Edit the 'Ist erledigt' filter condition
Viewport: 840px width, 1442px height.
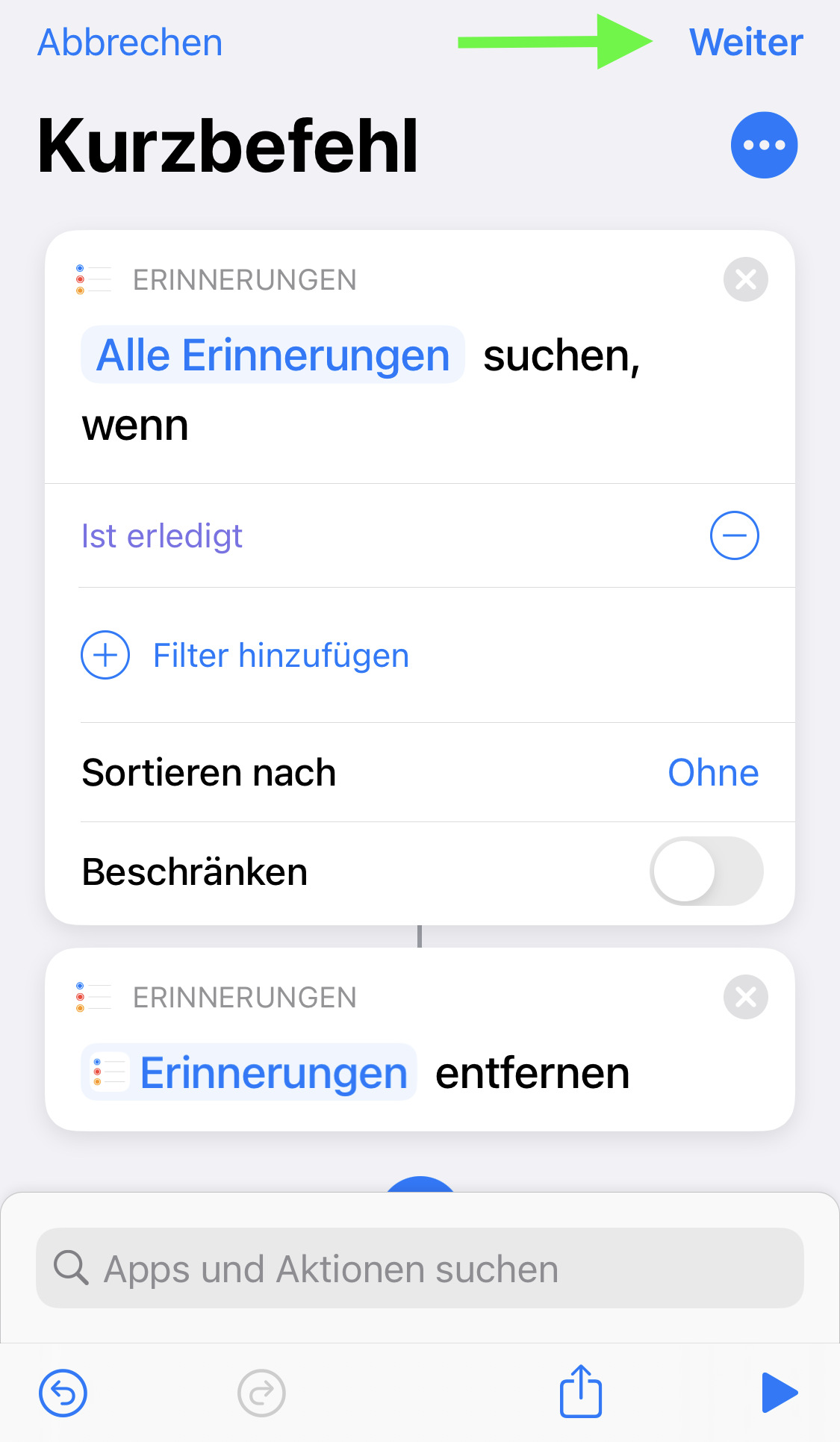point(162,535)
